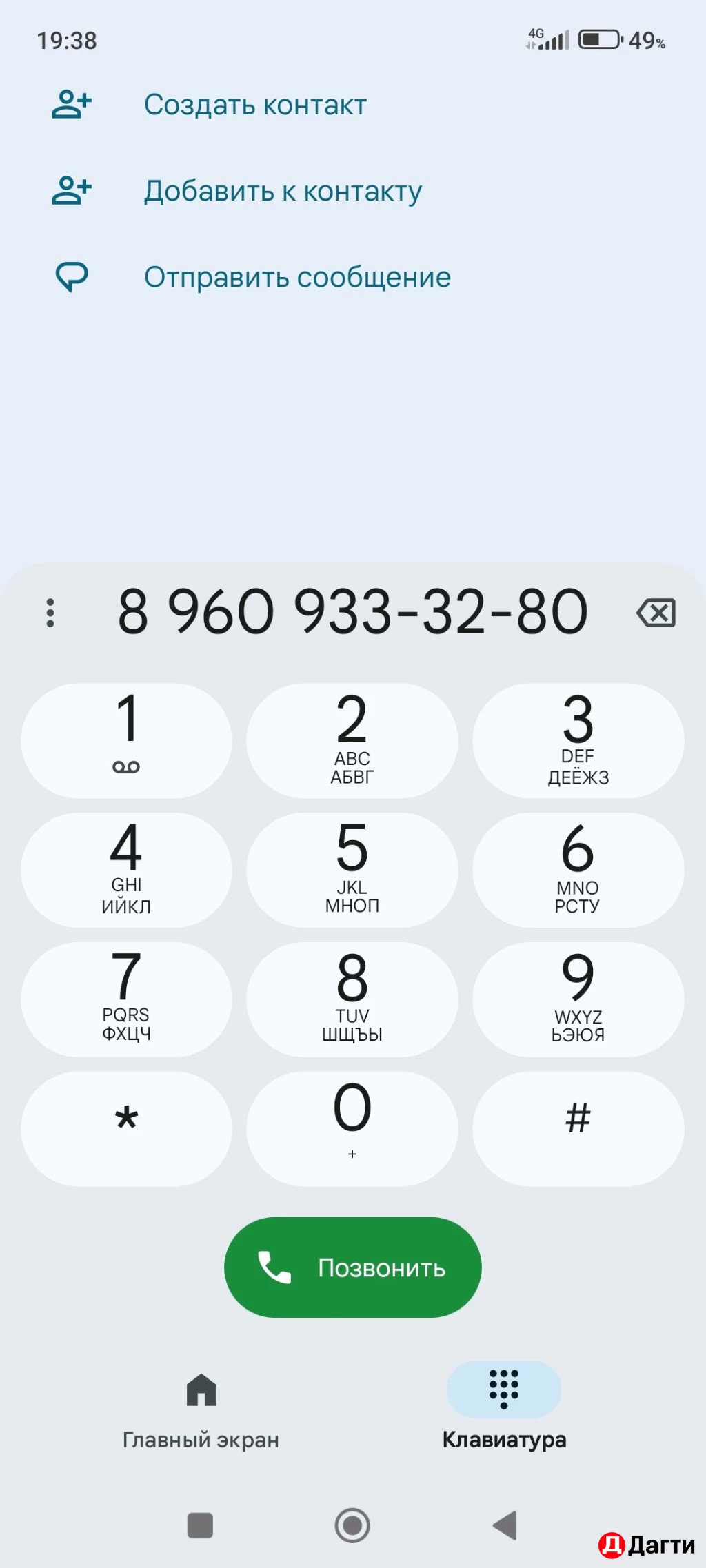Tap the hash key
This screenshot has height=1568, width=706.
pyautogui.click(x=578, y=1128)
